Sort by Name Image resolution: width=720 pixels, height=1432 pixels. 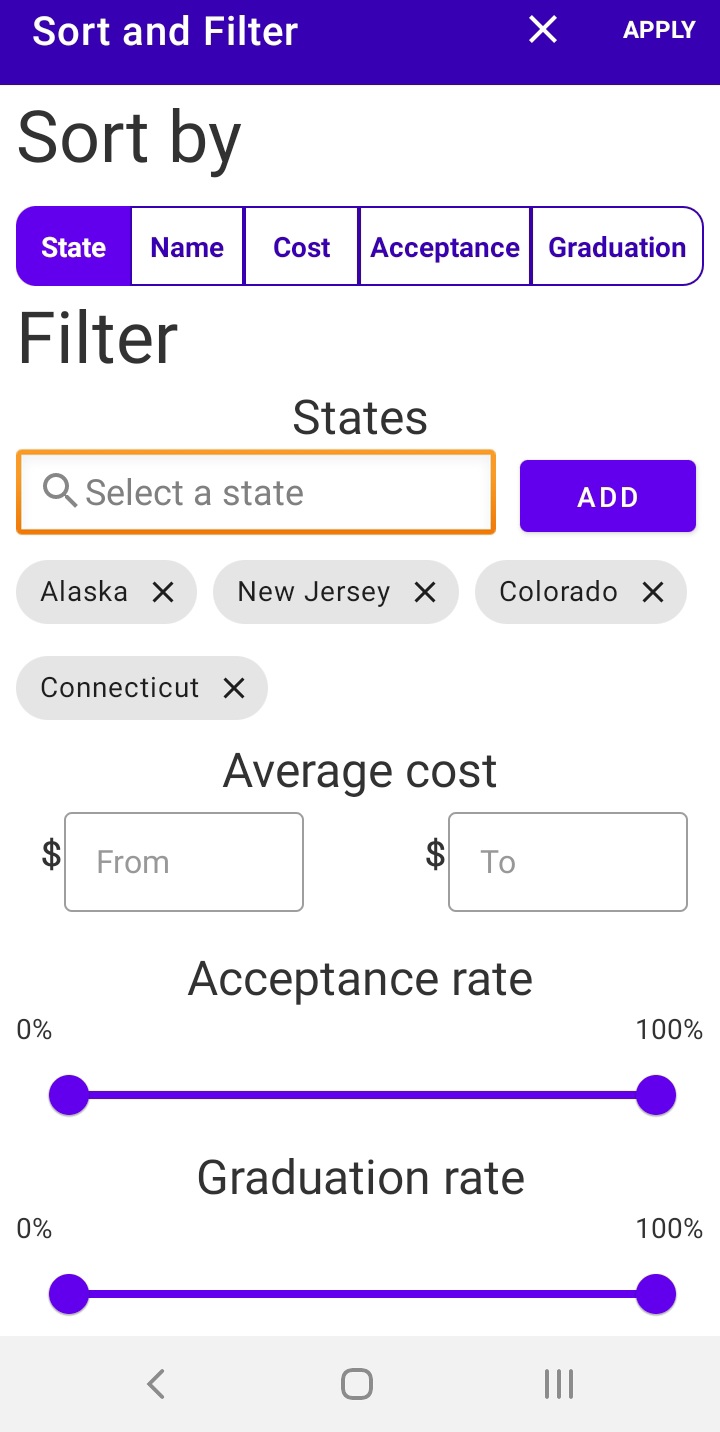coord(188,247)
